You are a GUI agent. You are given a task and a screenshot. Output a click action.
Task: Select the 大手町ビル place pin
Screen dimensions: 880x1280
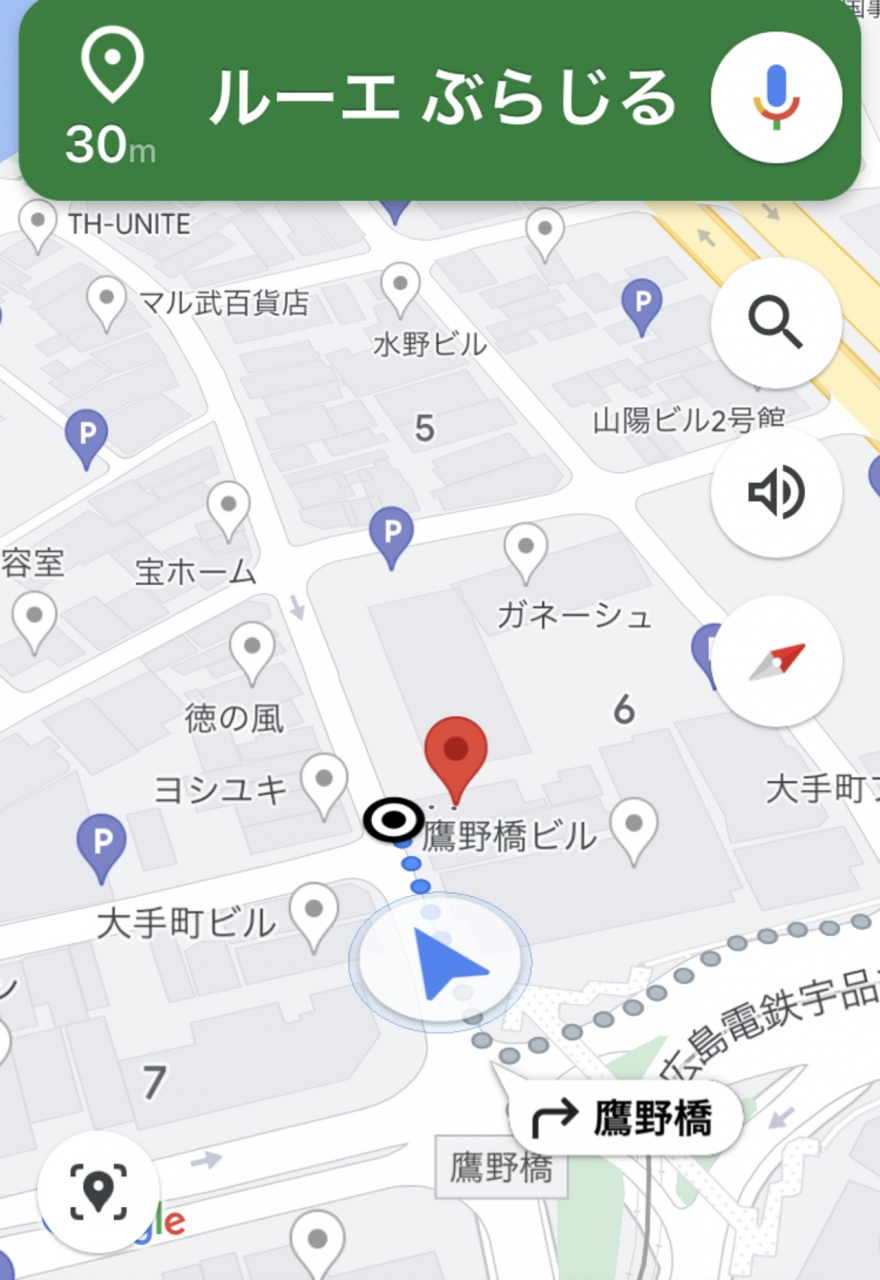click(x=314, y=913)
